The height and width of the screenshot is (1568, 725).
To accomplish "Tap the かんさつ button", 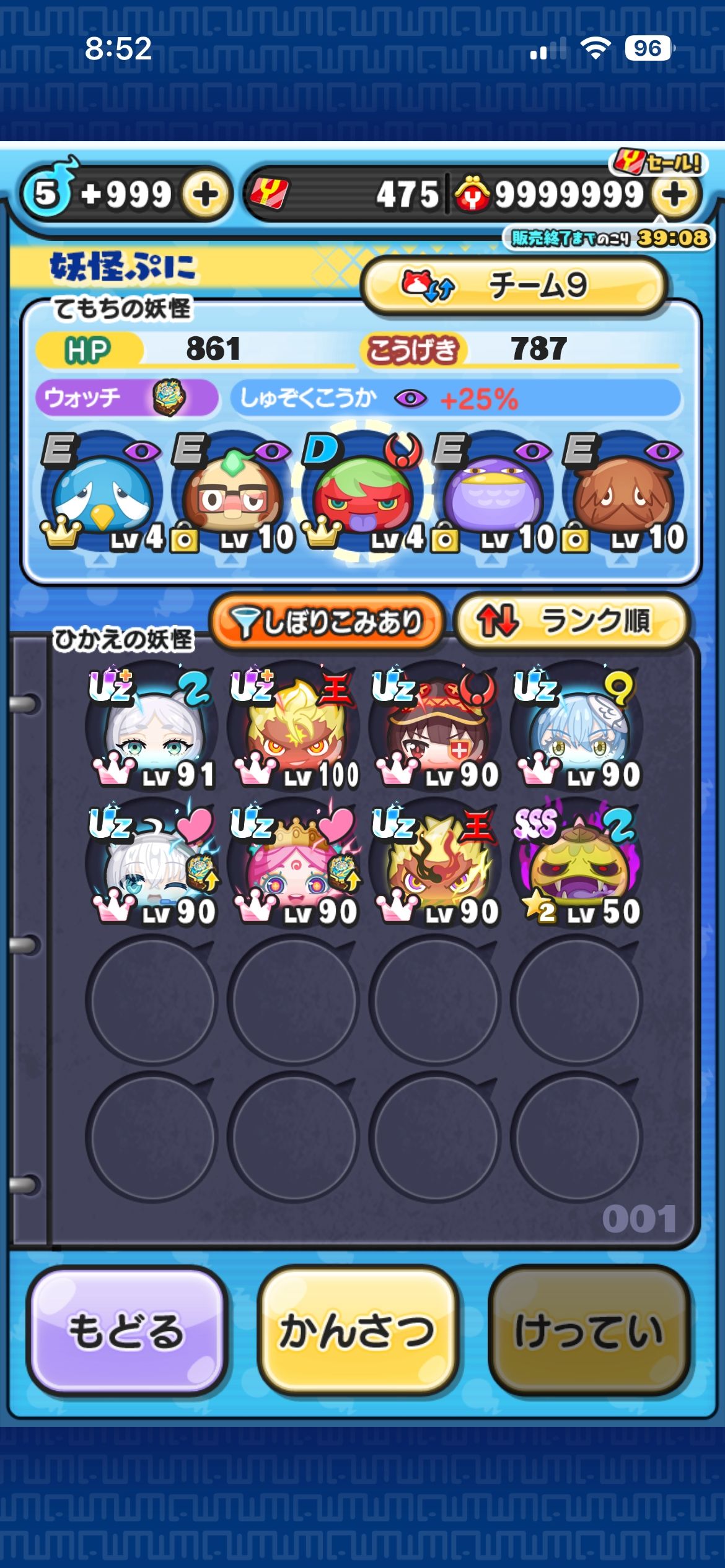I will (x=358, y=1330).
